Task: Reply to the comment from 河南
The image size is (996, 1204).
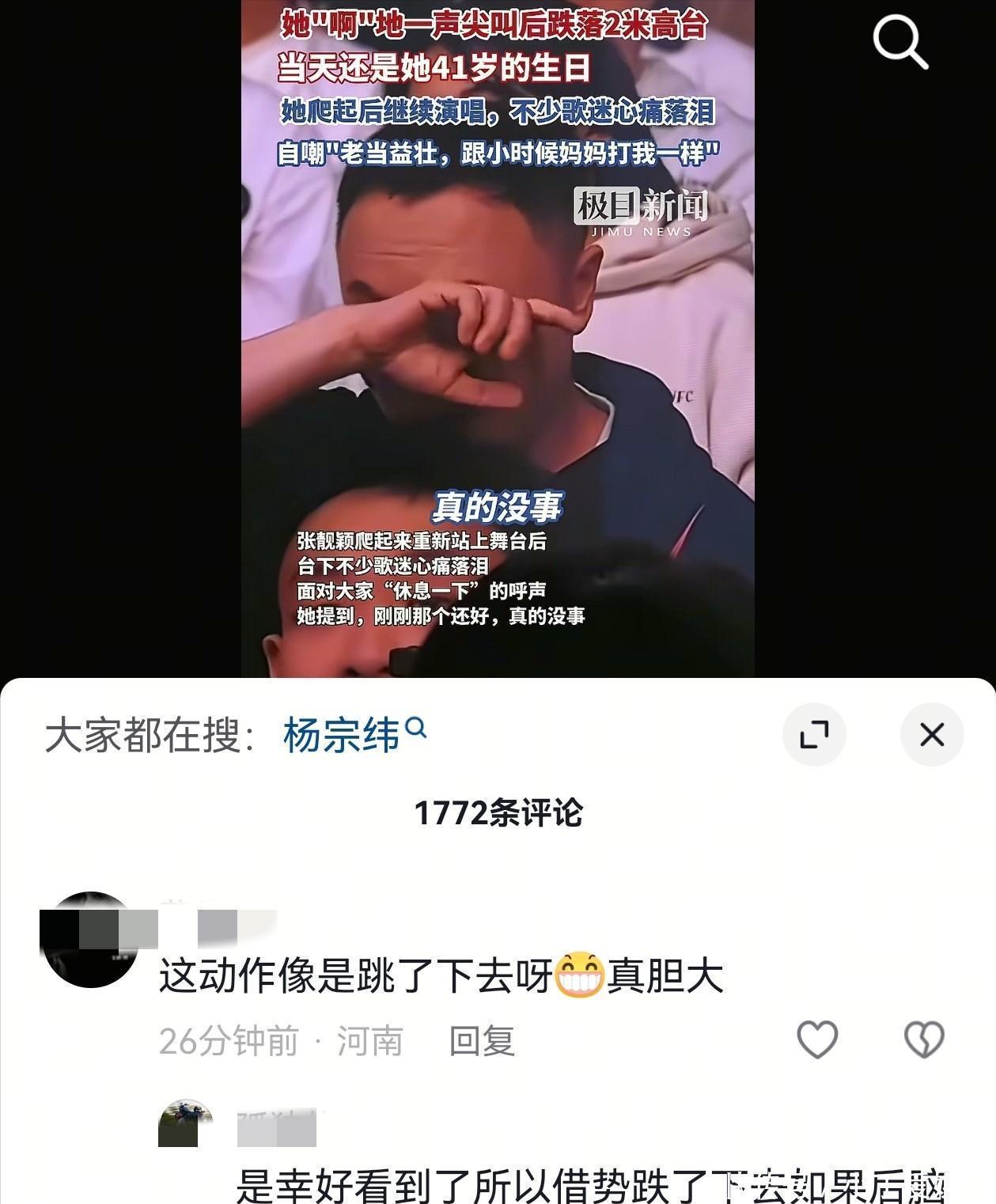Action: point(482,1041)
